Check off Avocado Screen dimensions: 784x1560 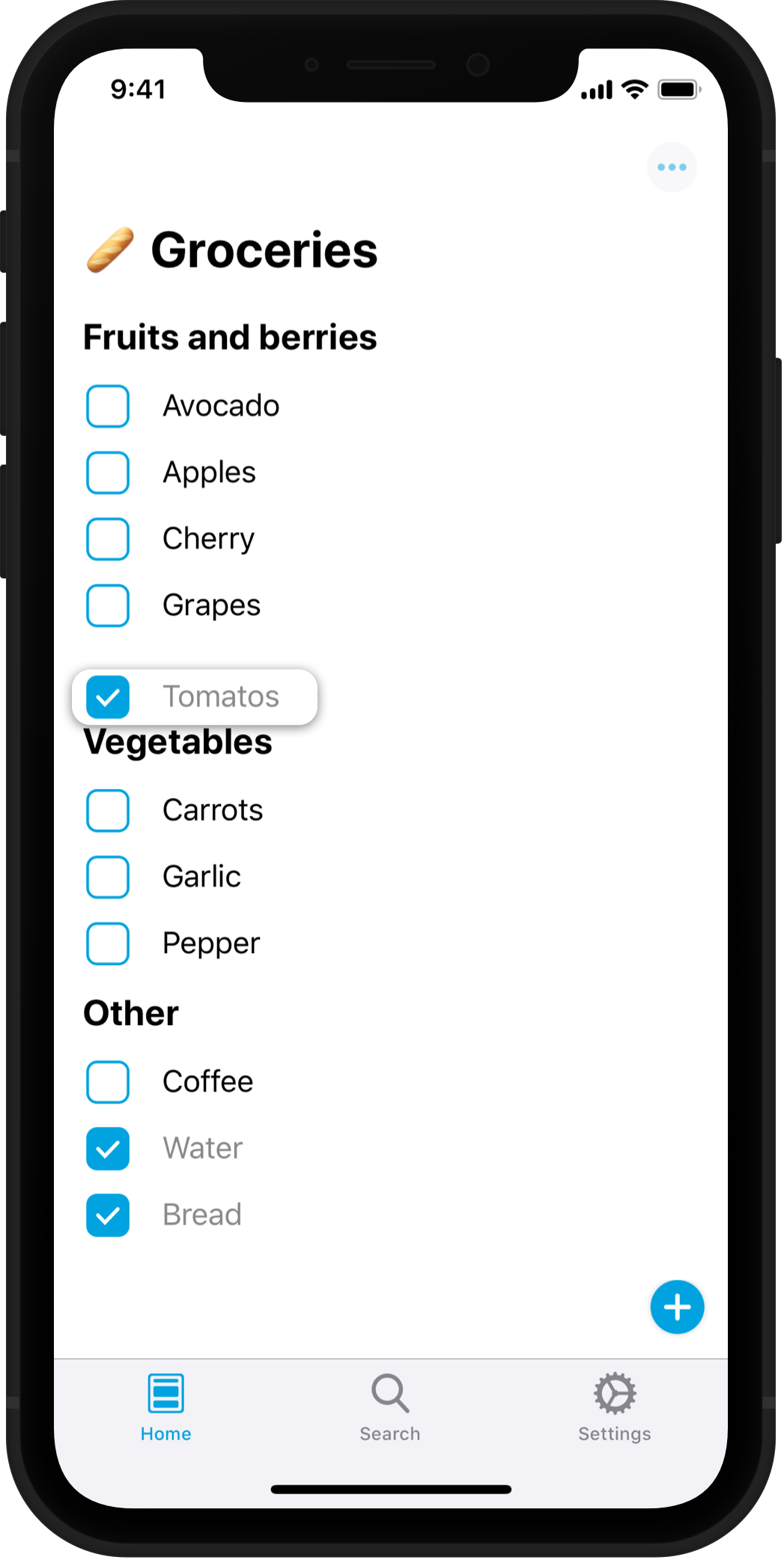click(108, 406)
